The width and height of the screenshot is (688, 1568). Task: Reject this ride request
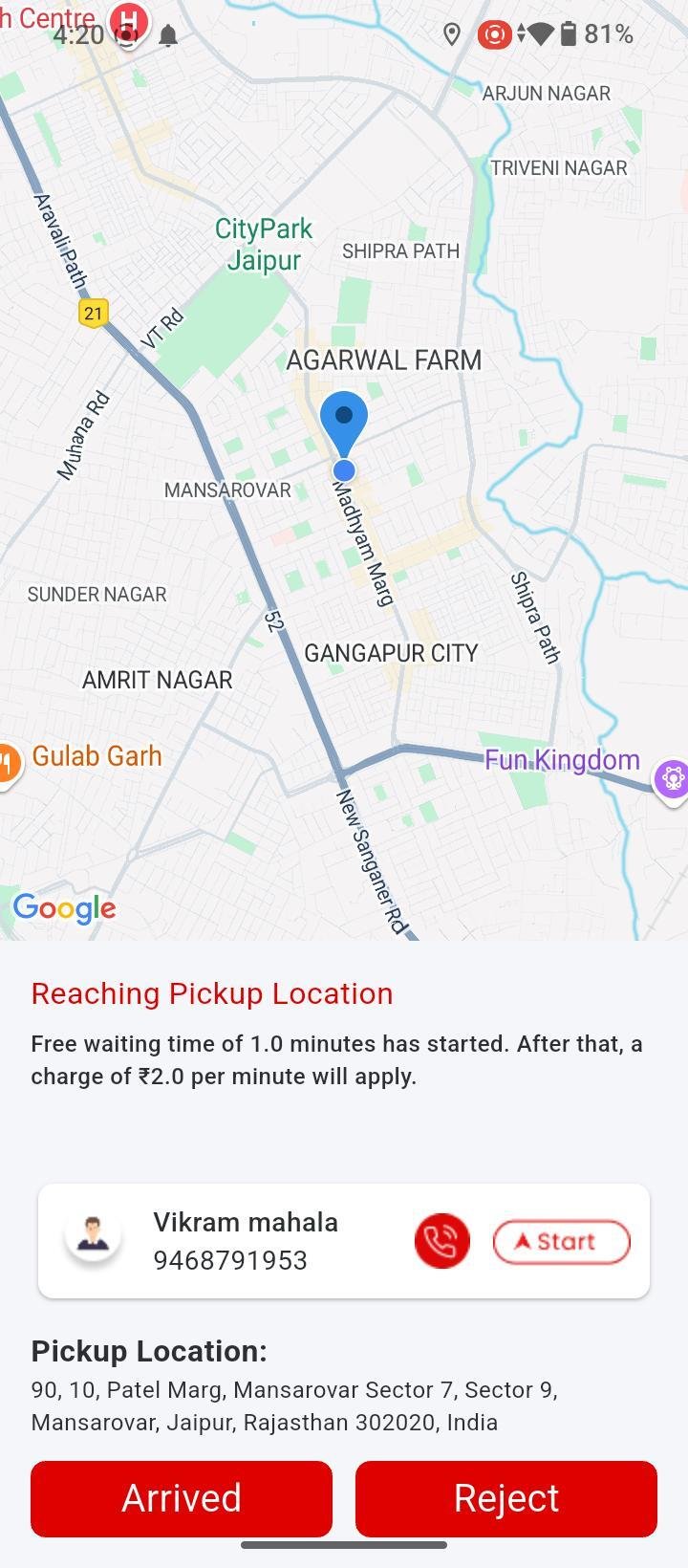click(506, 1498)
